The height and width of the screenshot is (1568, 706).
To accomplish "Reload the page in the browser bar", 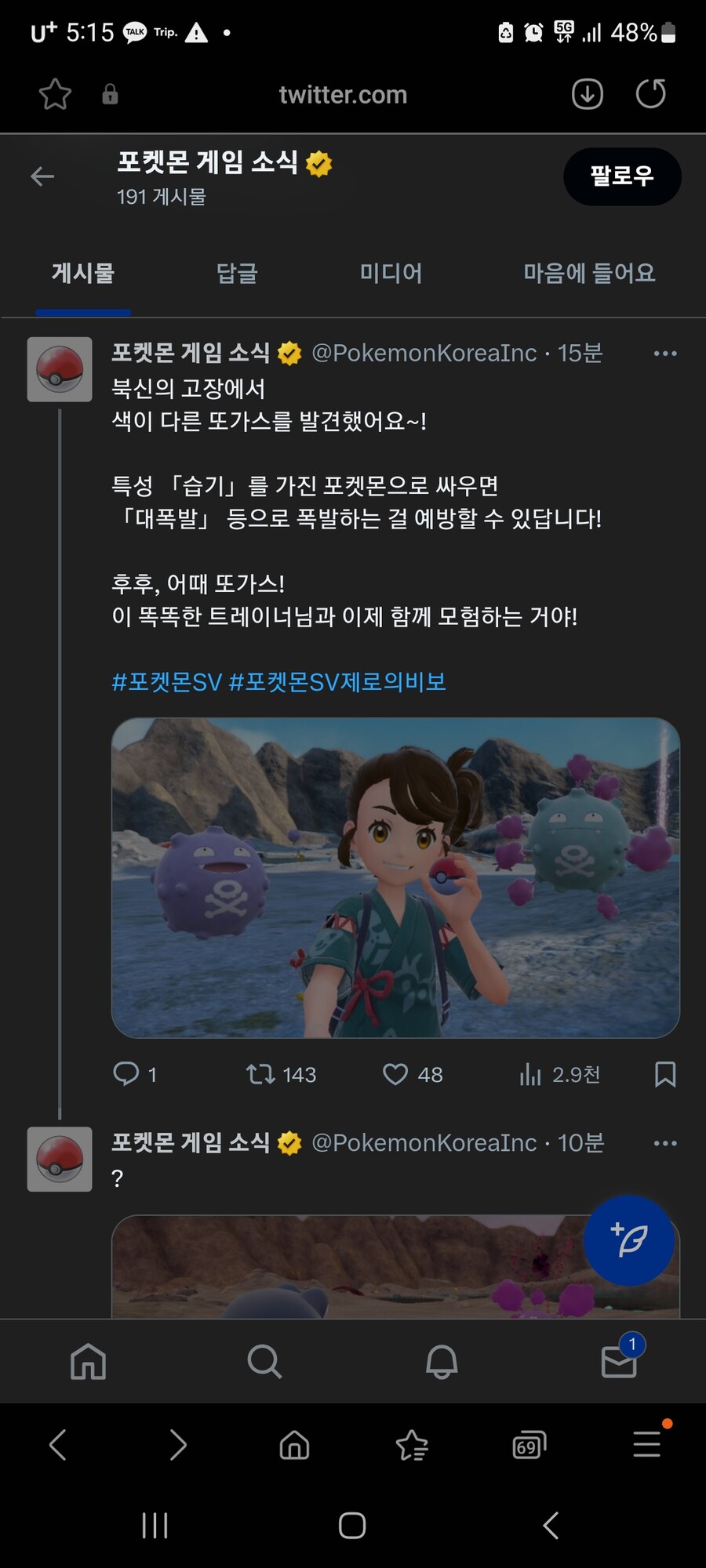I will [650, 94].
